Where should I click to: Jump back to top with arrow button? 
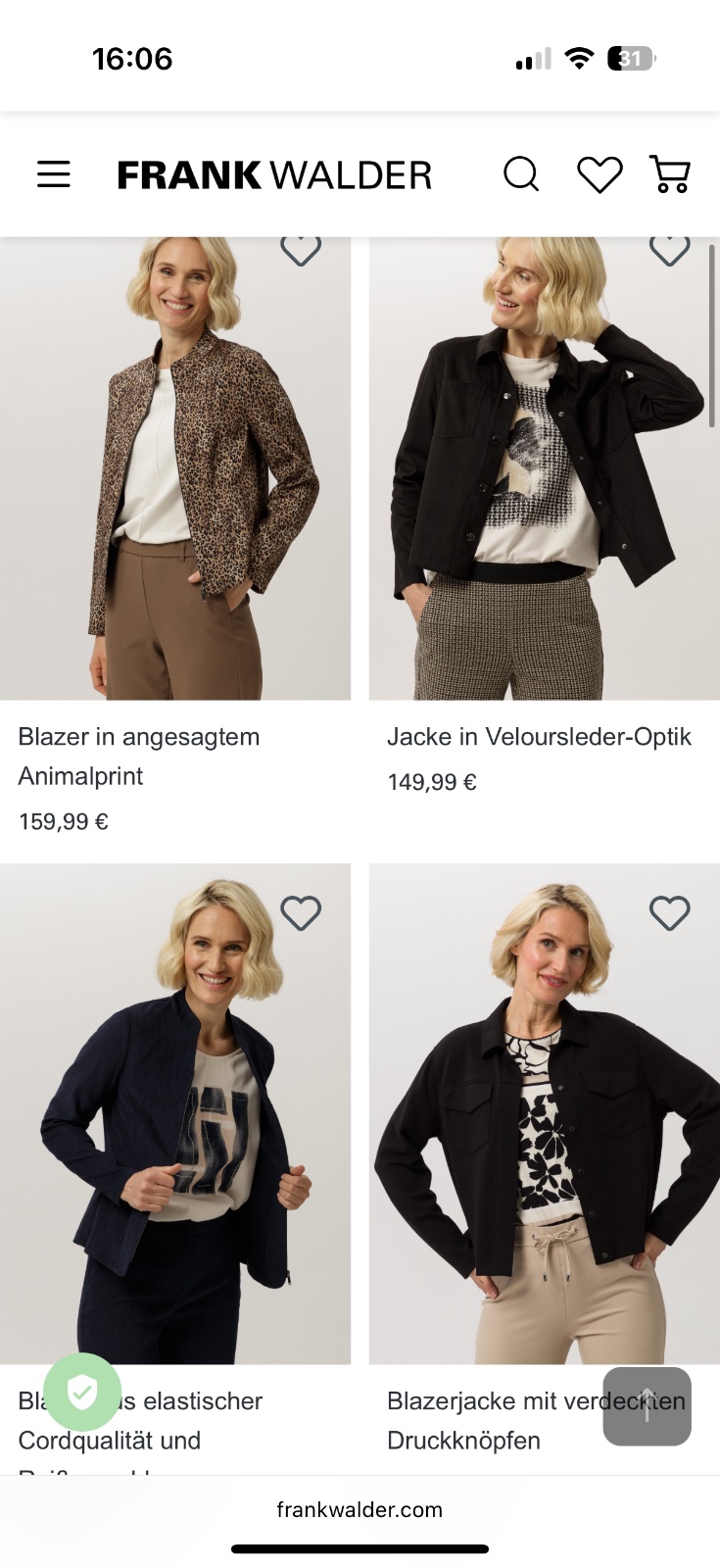point(647,1405)
